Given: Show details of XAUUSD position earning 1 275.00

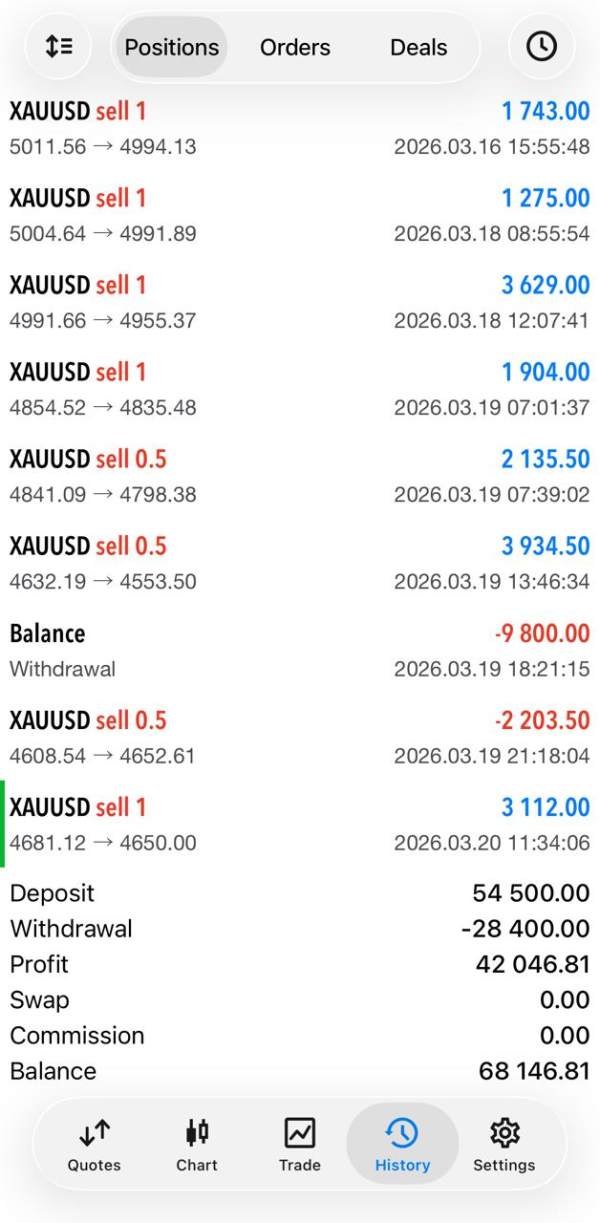Looking at the screenshot, I should coord(300,216).
